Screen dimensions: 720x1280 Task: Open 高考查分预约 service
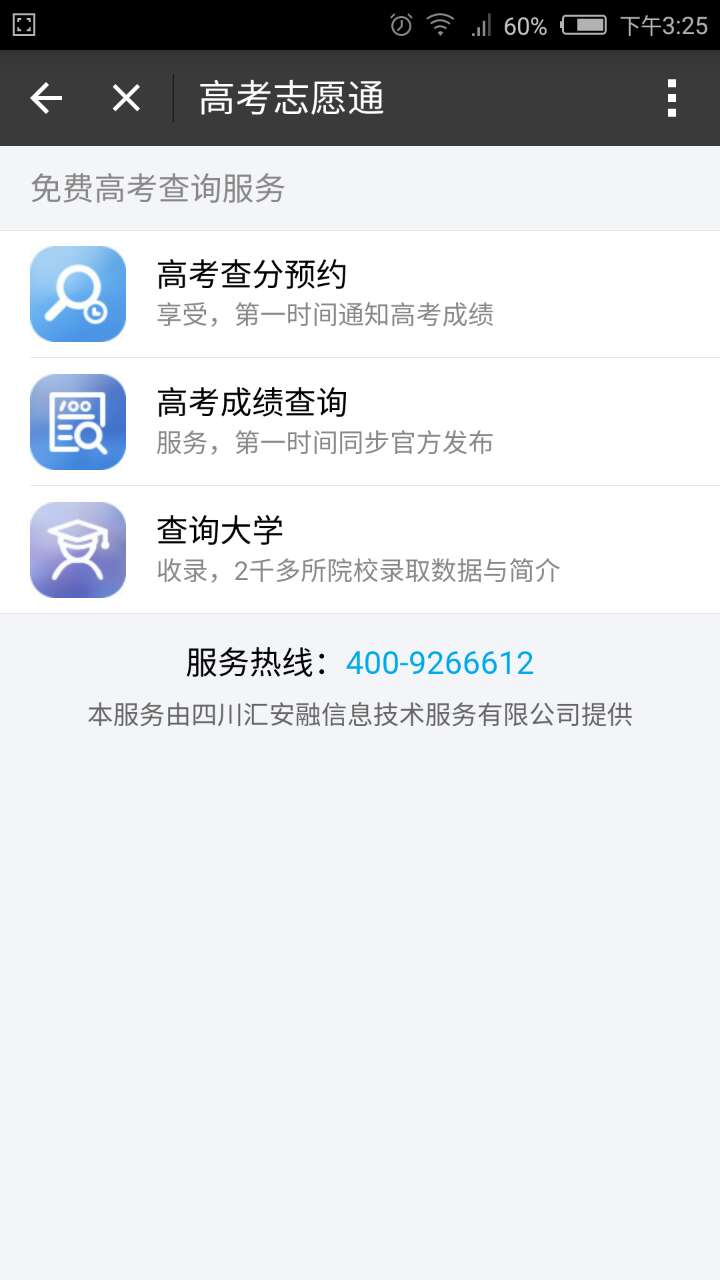(x=360, y=294)
